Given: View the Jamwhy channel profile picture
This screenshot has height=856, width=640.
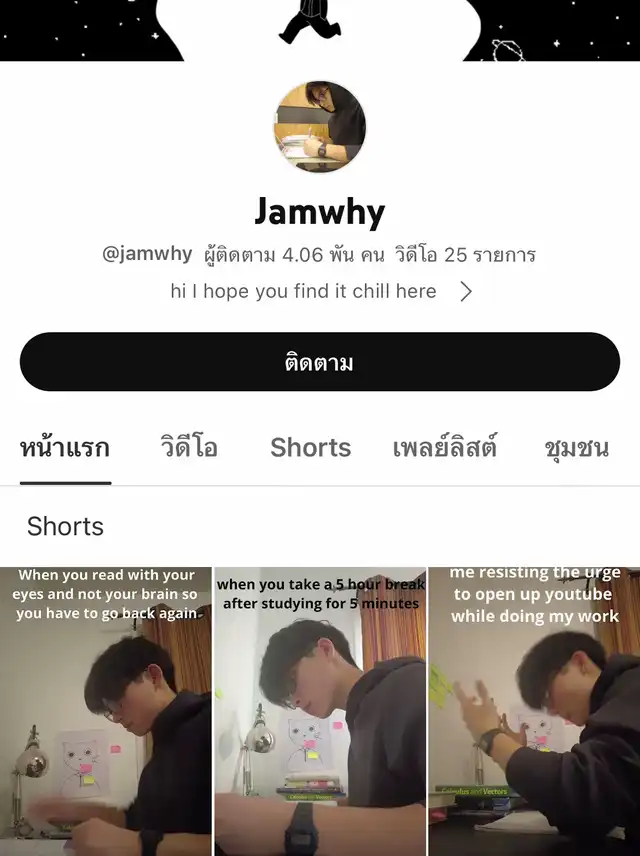Looking at the screenshot, I should pos(320,127).
